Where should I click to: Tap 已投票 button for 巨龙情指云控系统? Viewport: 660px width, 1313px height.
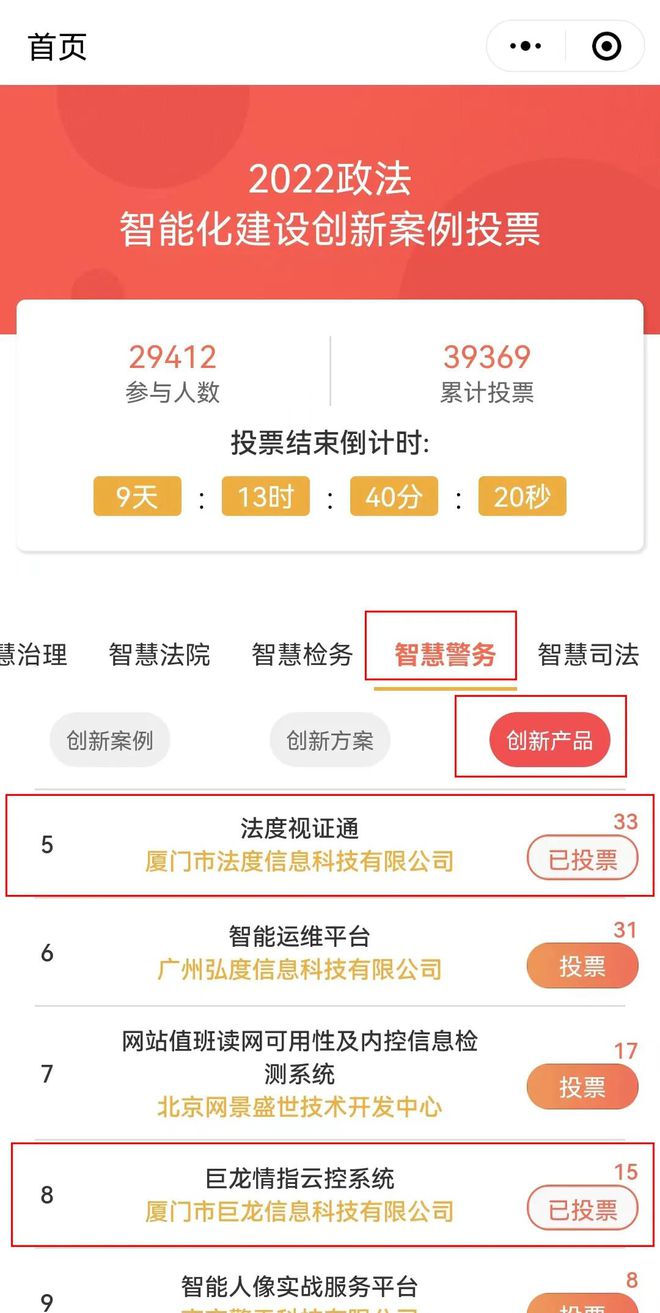pos(582,1210)
